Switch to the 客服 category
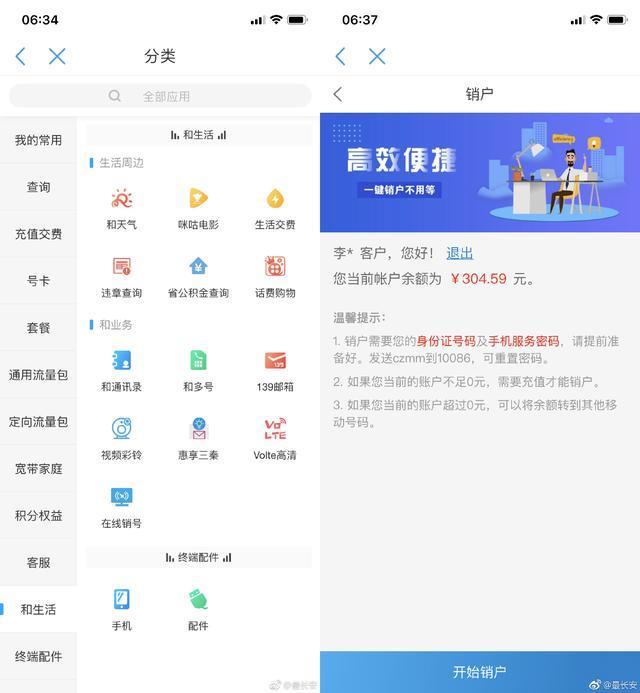Viewport: 640px width, 693px height. (38, 562)
